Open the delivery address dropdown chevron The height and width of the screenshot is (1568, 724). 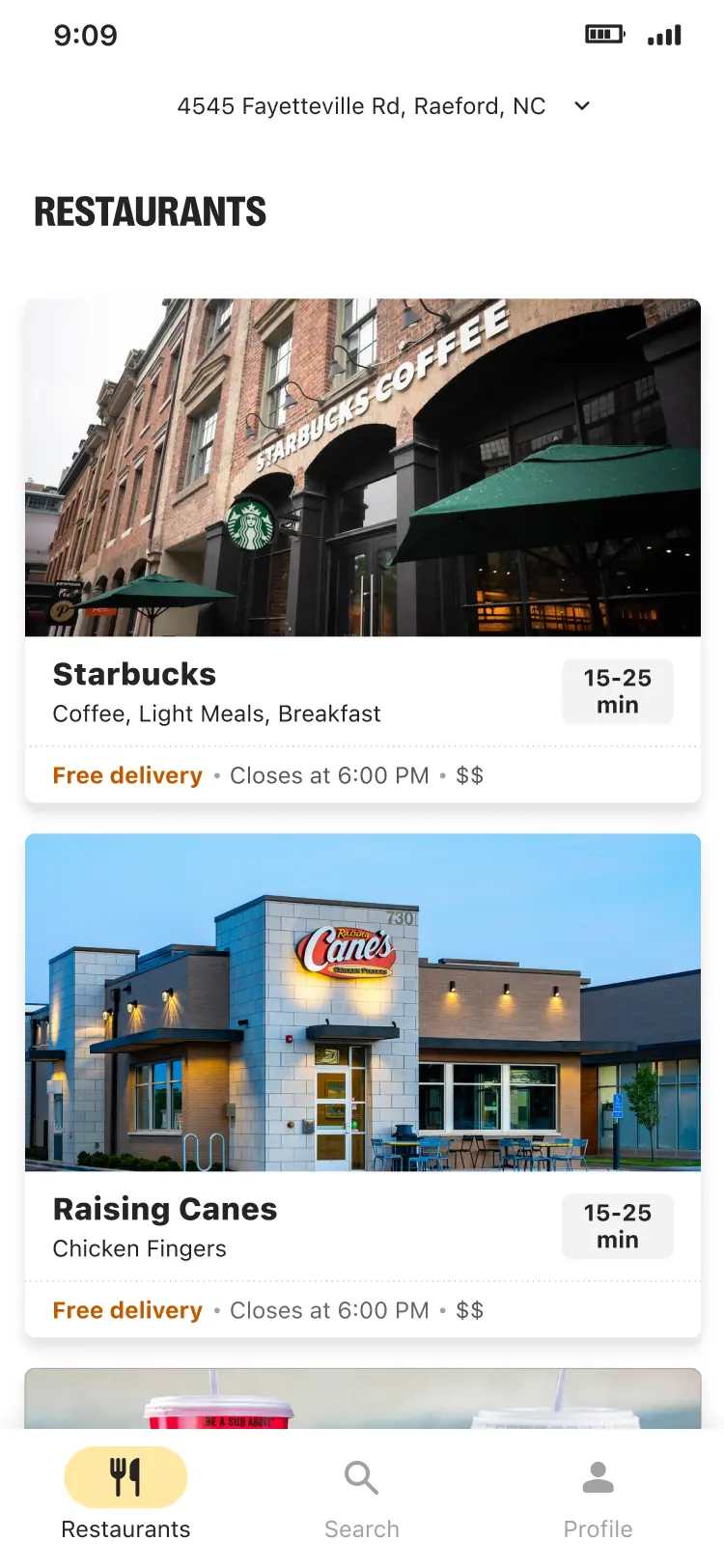tap(580, 106)
